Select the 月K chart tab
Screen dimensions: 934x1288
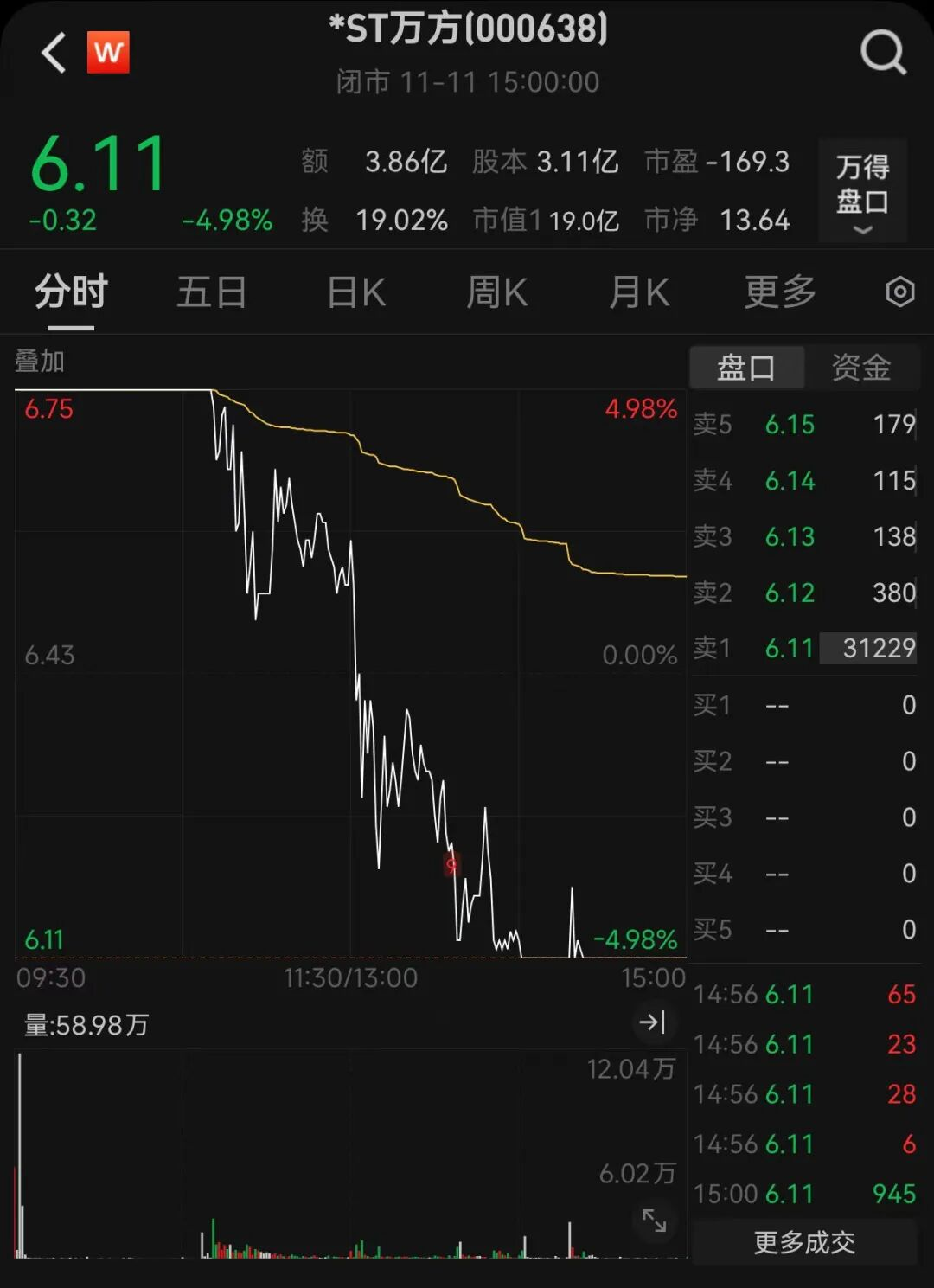pyautogui.click(x=639, y=292)
